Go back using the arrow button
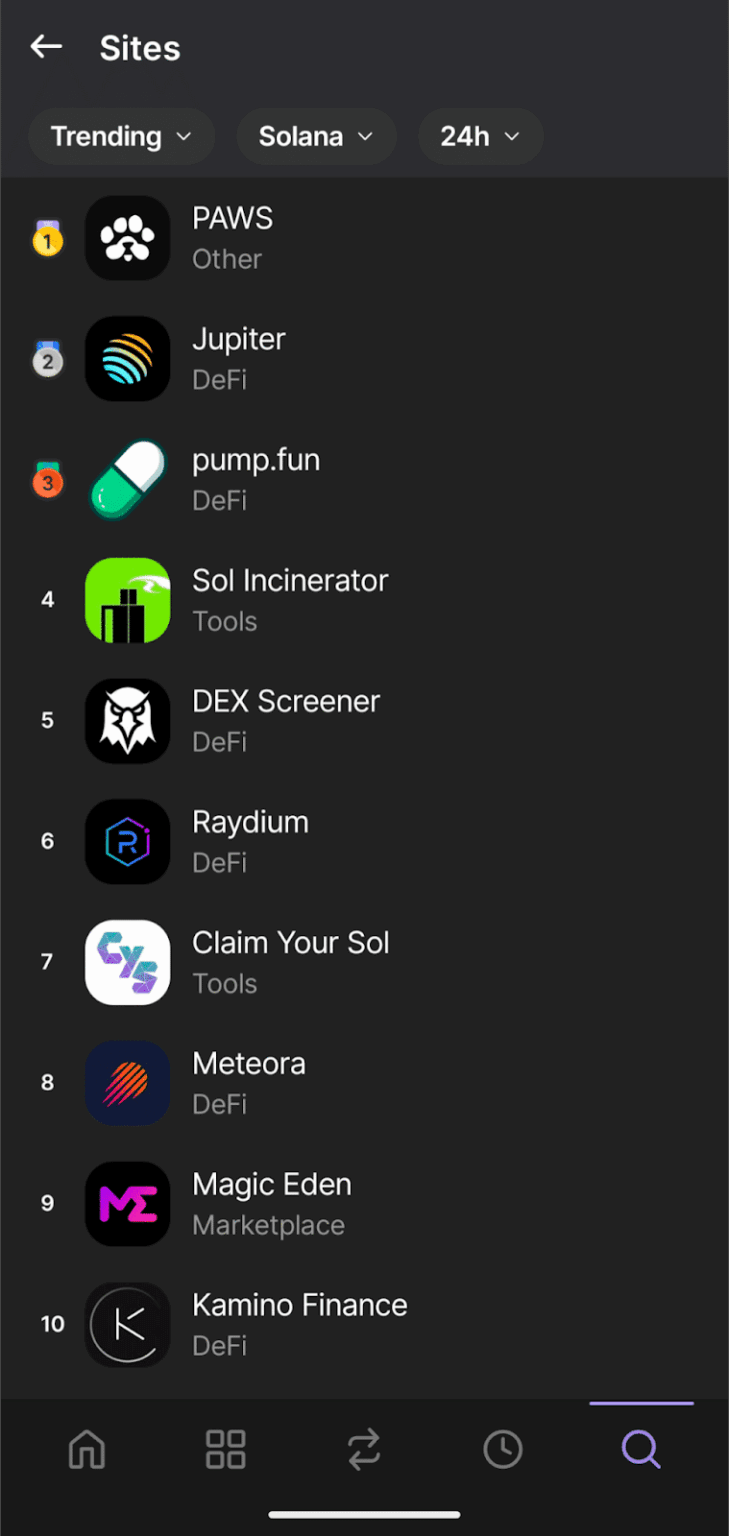The height and width of the screenshot is (1536, 729). click(x=46, y=46)
